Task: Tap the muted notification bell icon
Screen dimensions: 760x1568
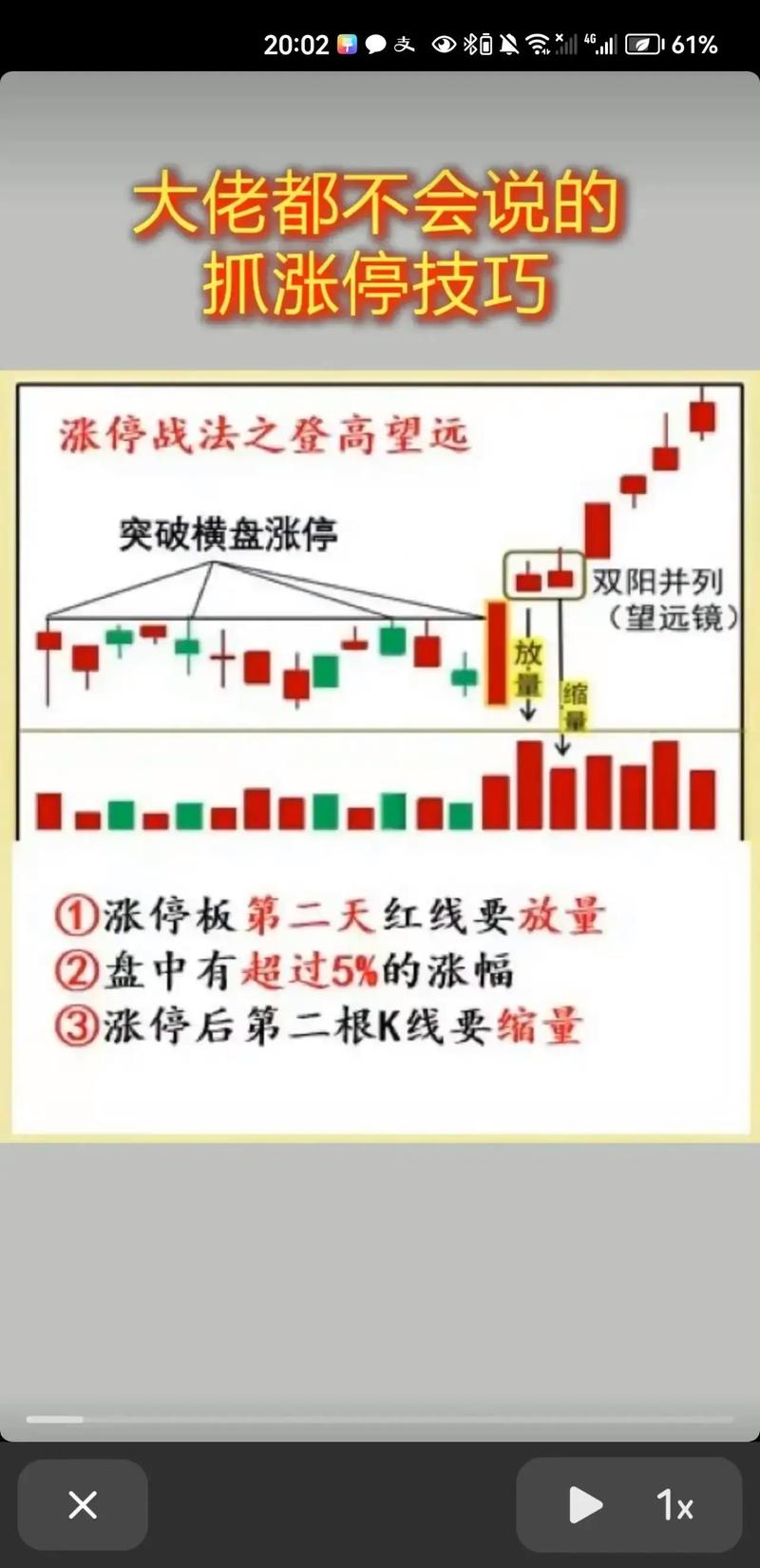Action: coord(510,45)
